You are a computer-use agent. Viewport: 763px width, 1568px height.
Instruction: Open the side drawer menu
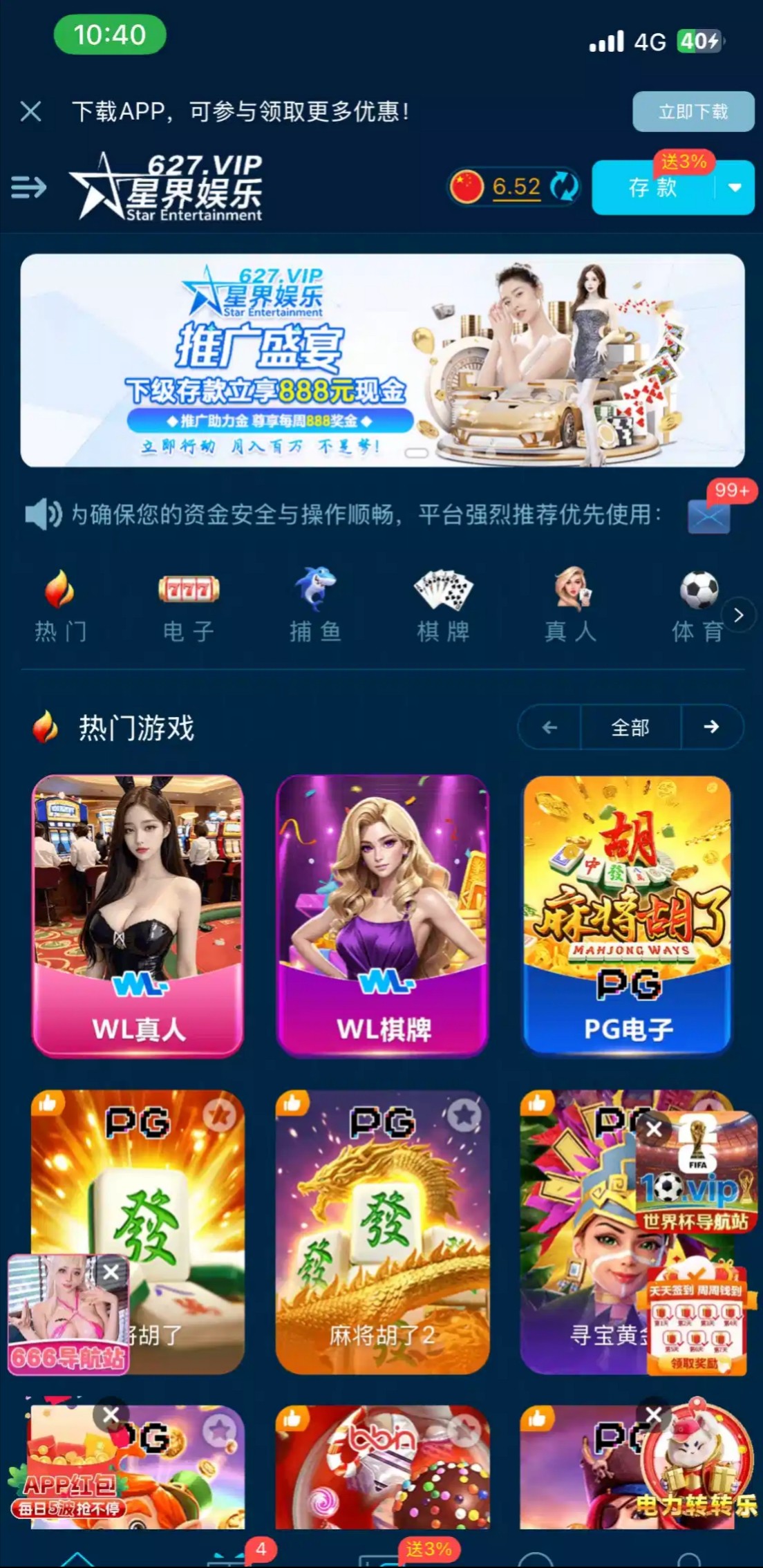29,187
